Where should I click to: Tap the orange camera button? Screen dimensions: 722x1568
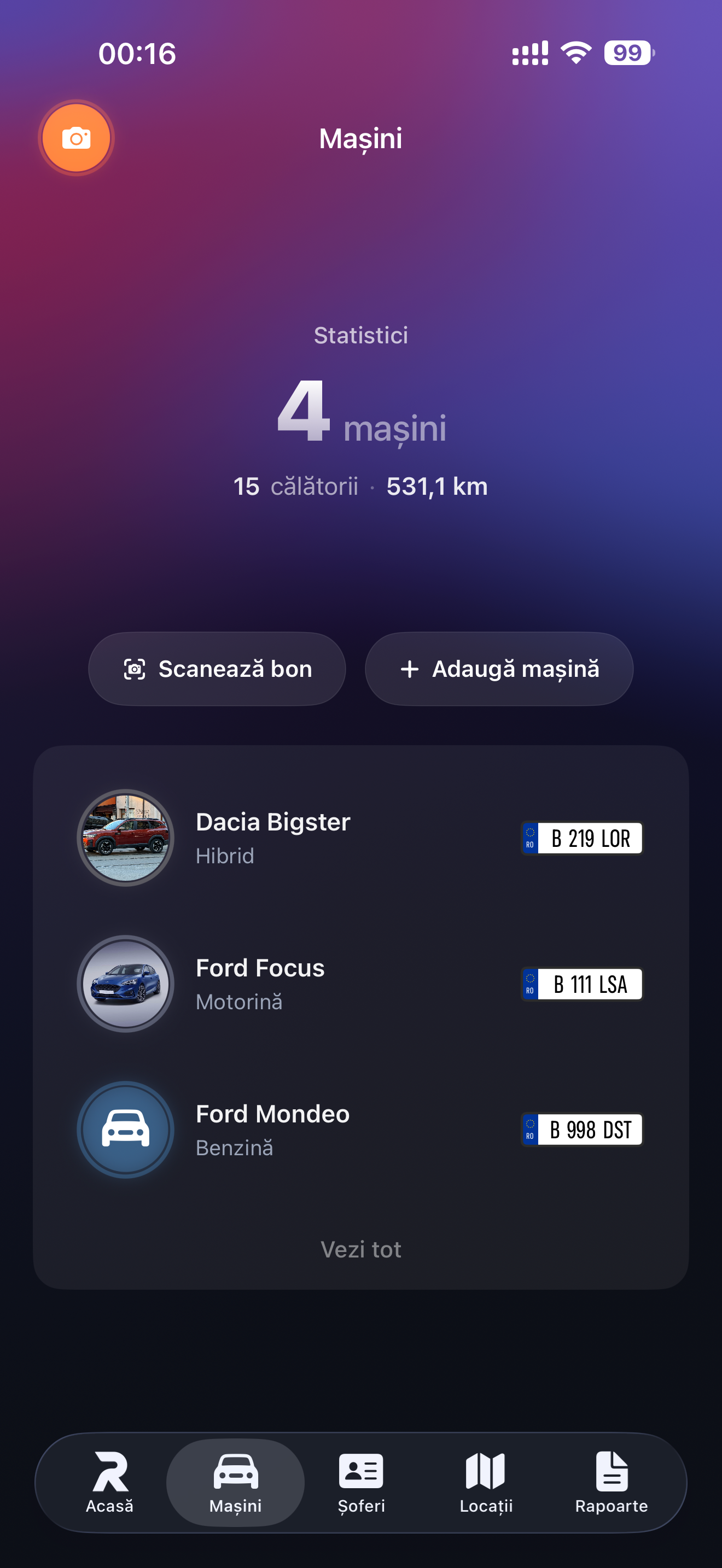click(x=76, y=138)
